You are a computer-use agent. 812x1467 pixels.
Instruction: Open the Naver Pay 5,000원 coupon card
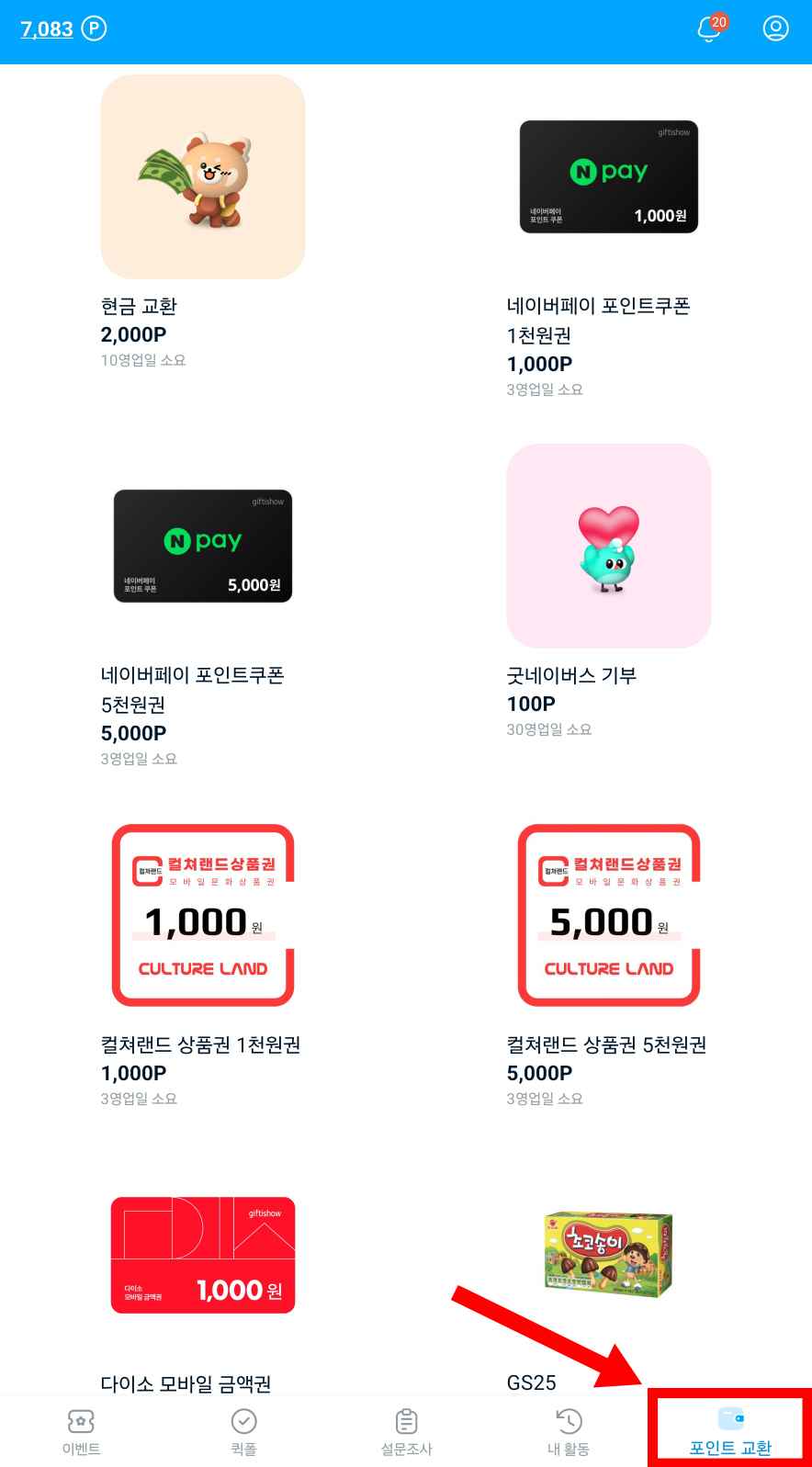[x=202, y=545]
